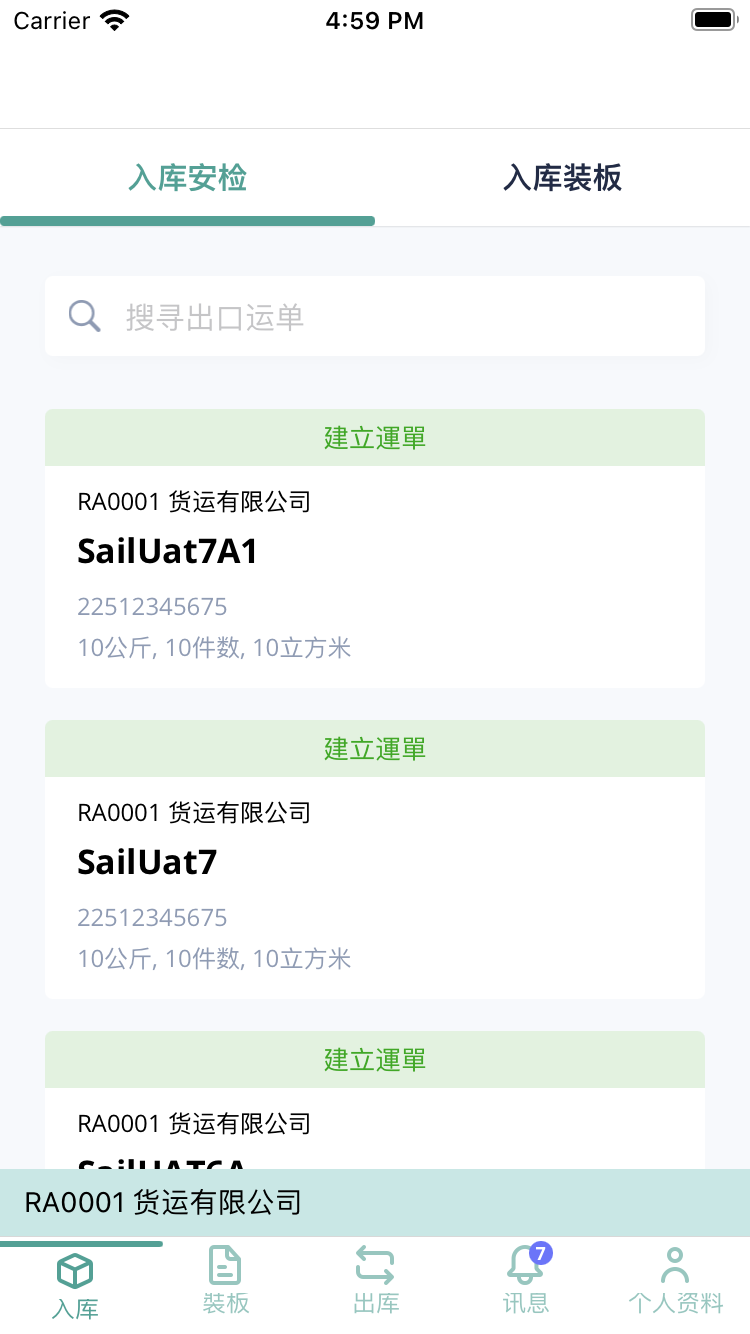Open 个人资料 profile person icon
The height and width of the screenshot is (1334, 750).
pyautogui.click(x=675, y=1265)
